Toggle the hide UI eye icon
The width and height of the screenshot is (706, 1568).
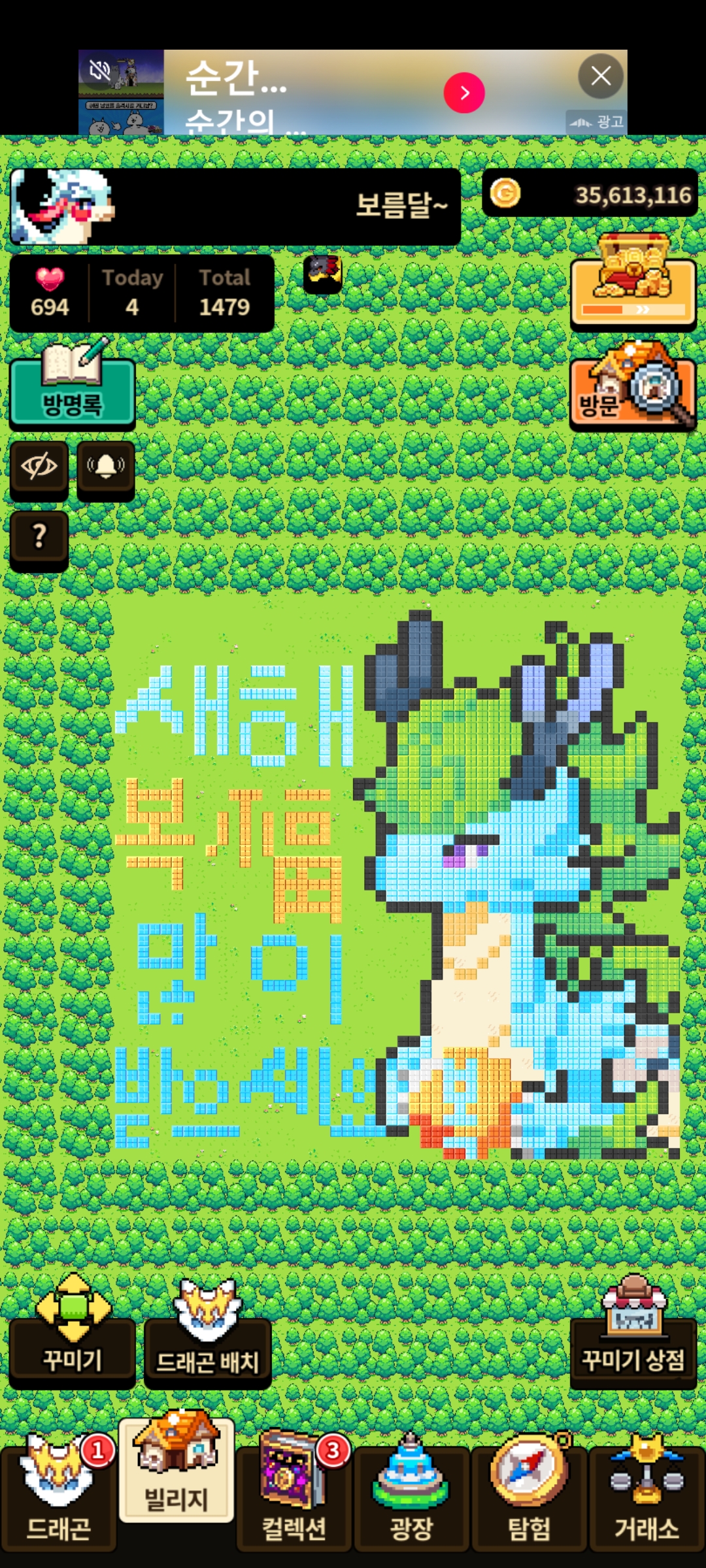click(39, 467)
